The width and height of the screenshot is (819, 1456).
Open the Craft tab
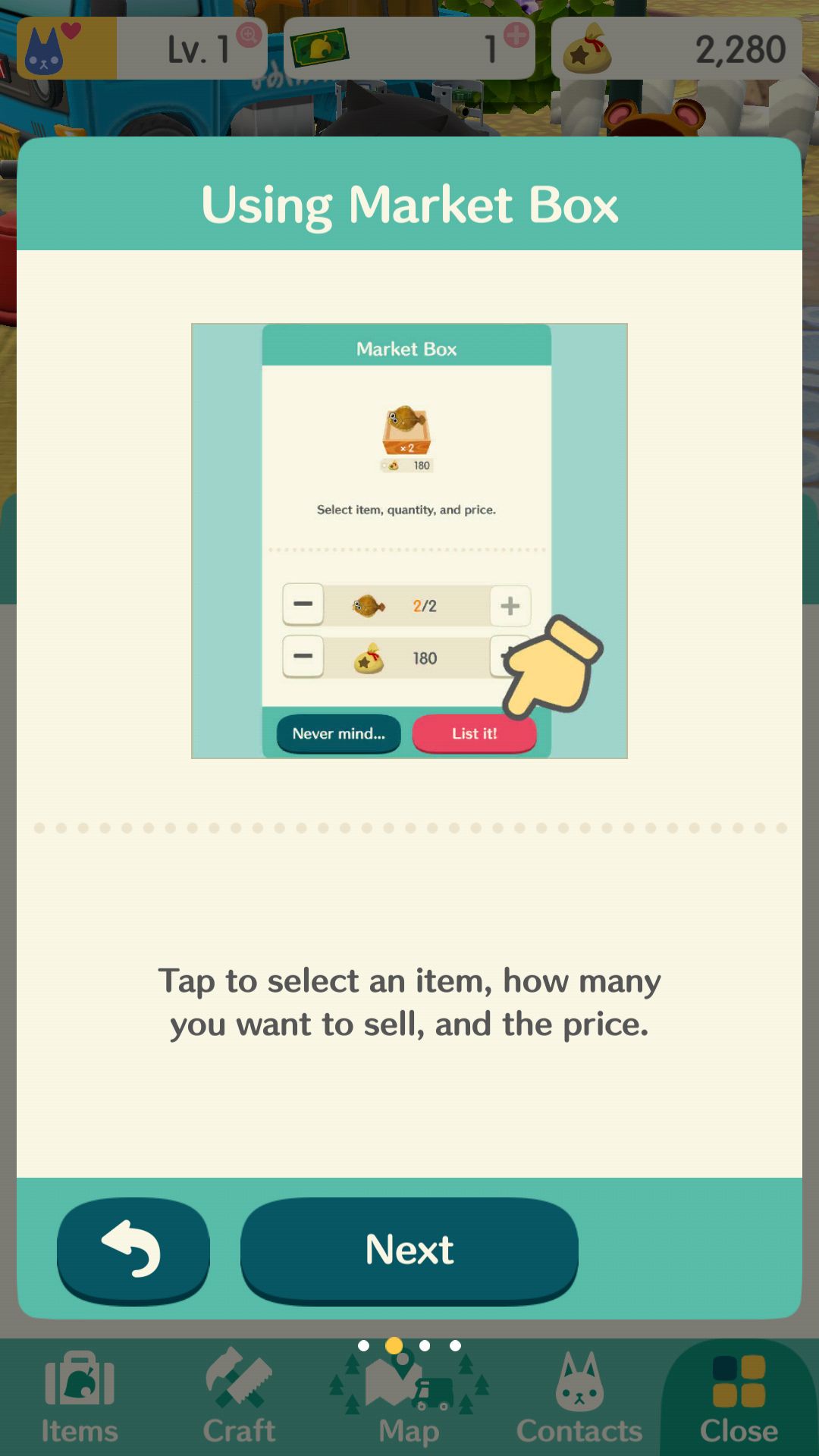click(x=239, y=1399)
